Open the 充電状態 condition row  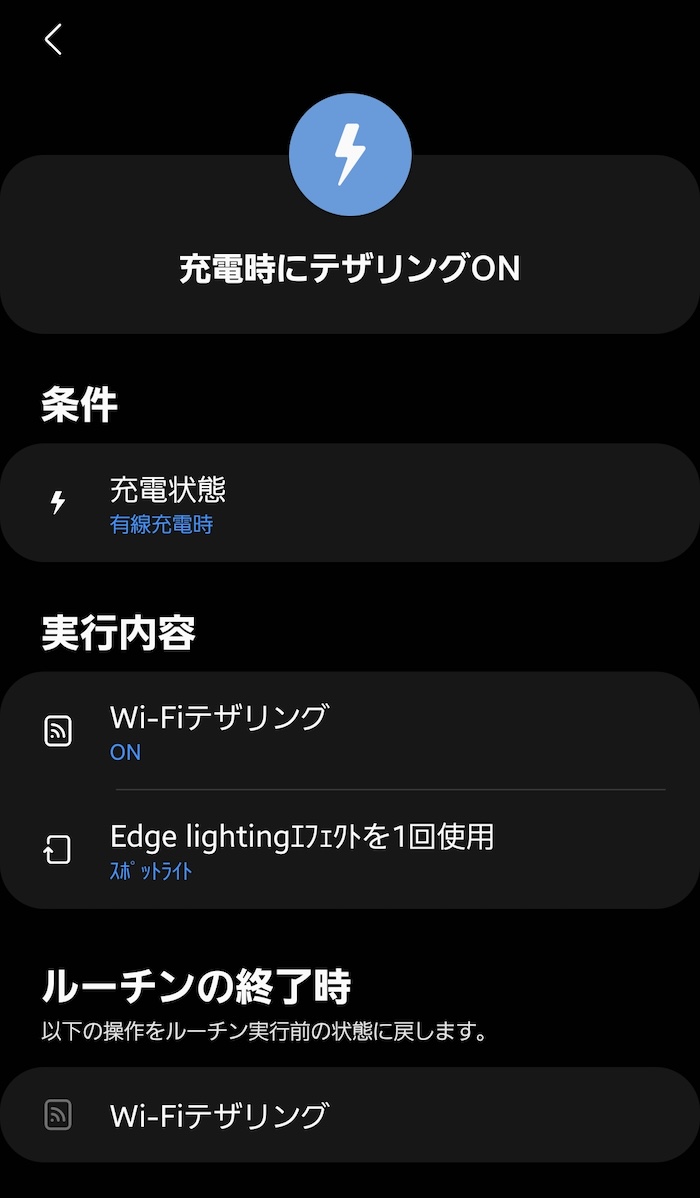[x=350, y=503]
